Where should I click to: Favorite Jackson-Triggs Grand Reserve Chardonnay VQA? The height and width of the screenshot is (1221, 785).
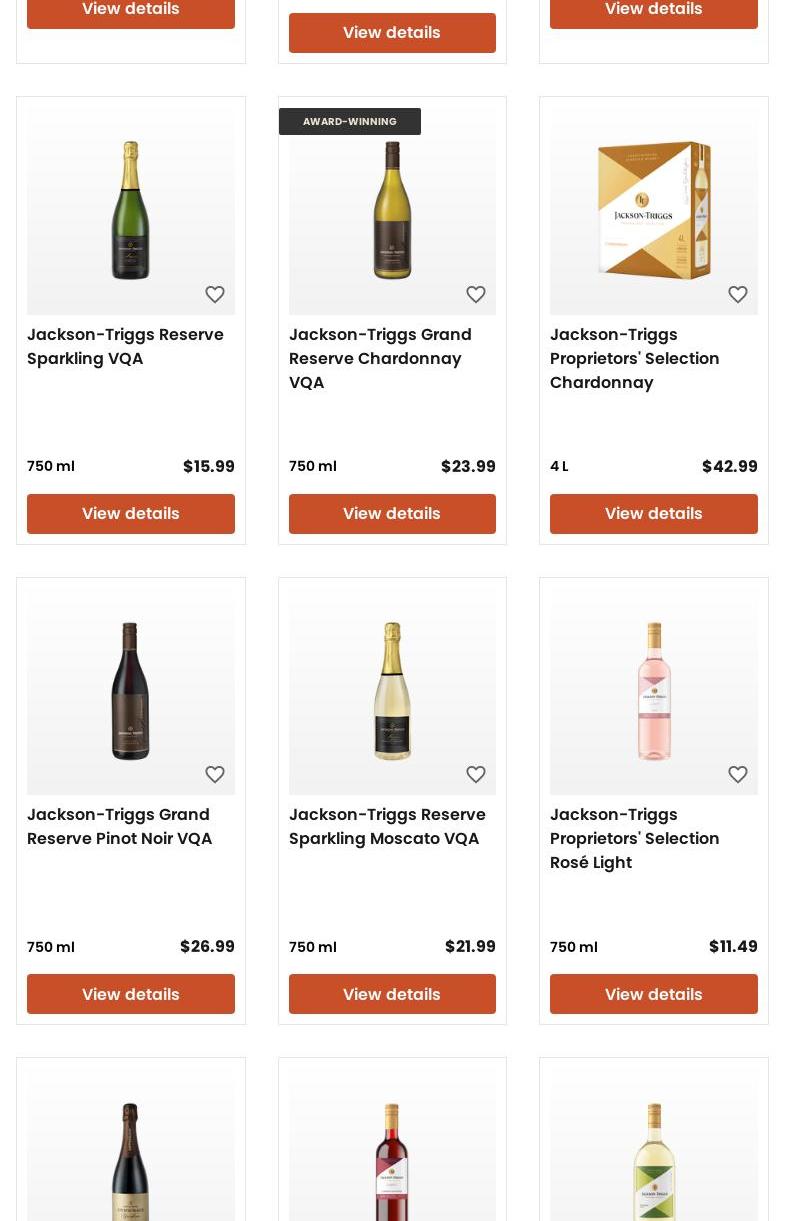[476, 294]
